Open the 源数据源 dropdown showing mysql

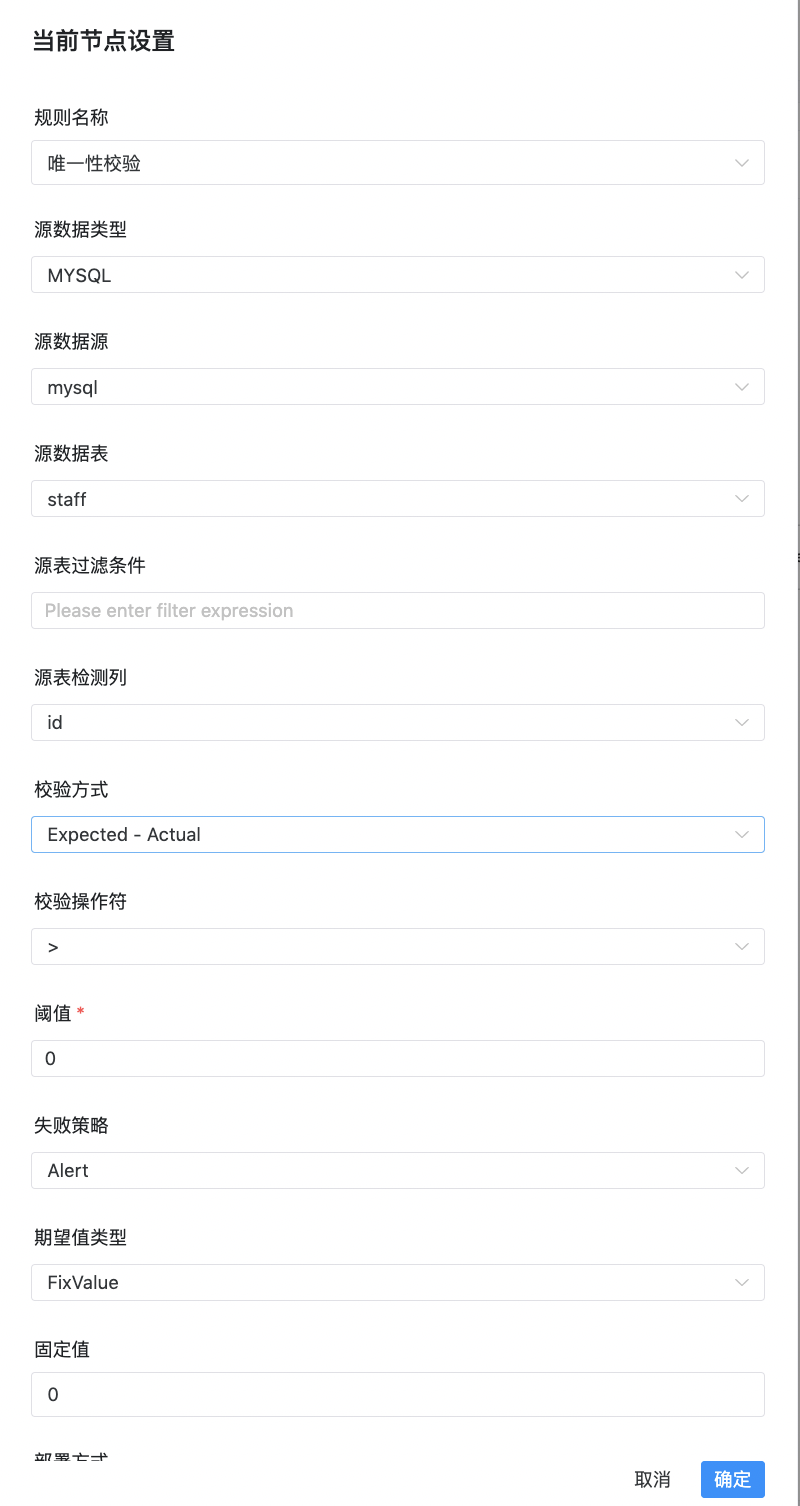(x=398, y=387)
